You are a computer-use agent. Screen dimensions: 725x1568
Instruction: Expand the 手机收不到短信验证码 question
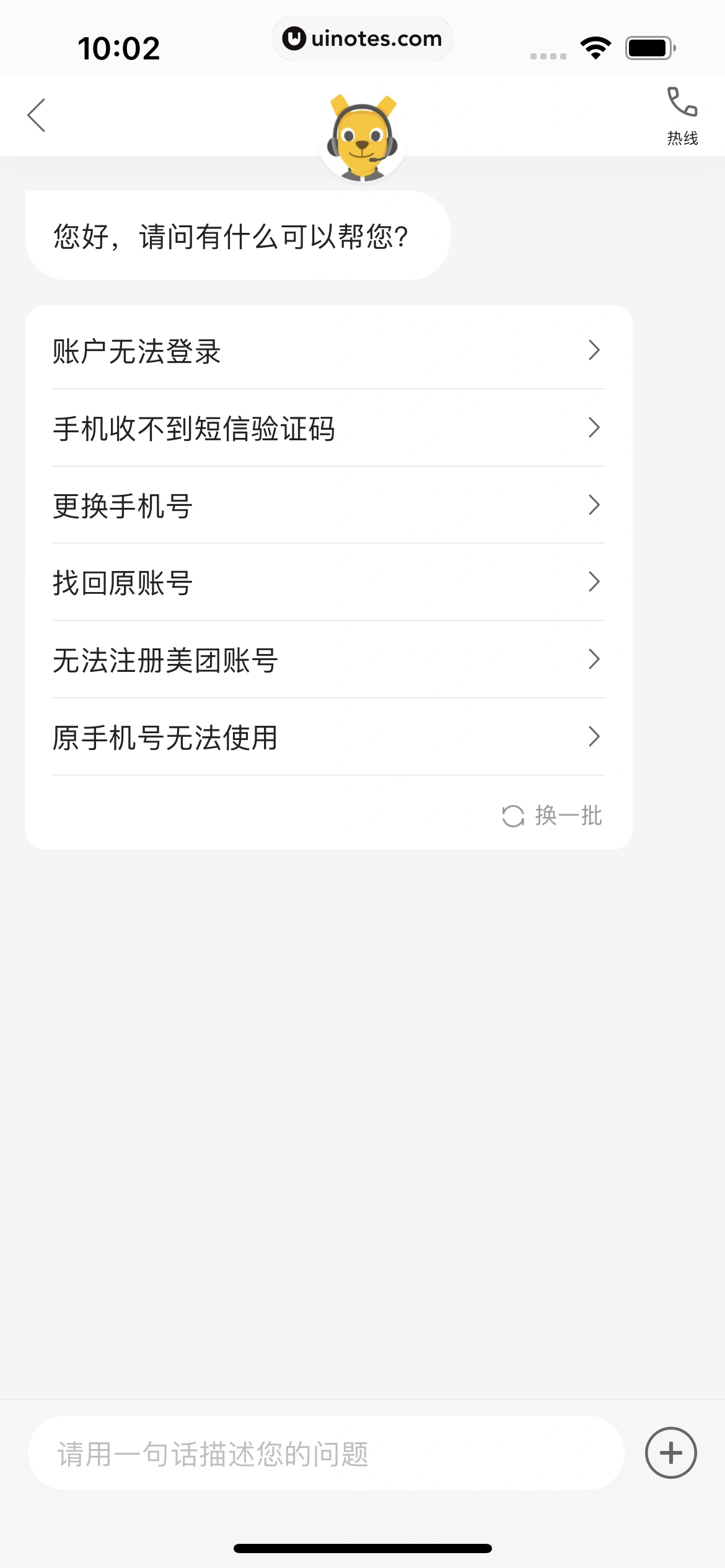[x=327, y=427]
